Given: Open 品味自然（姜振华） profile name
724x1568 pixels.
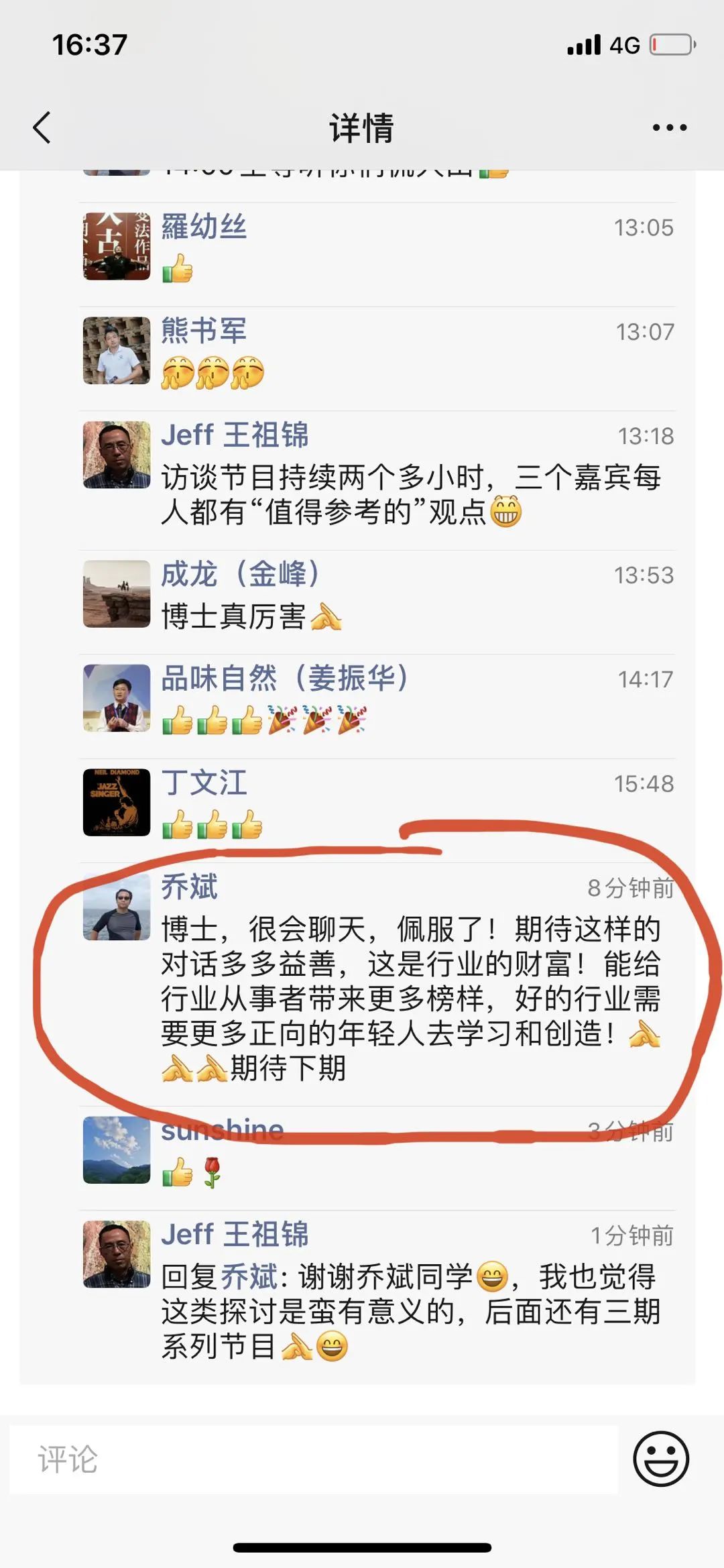Looking at the screenshot, I should coord(284,678).
